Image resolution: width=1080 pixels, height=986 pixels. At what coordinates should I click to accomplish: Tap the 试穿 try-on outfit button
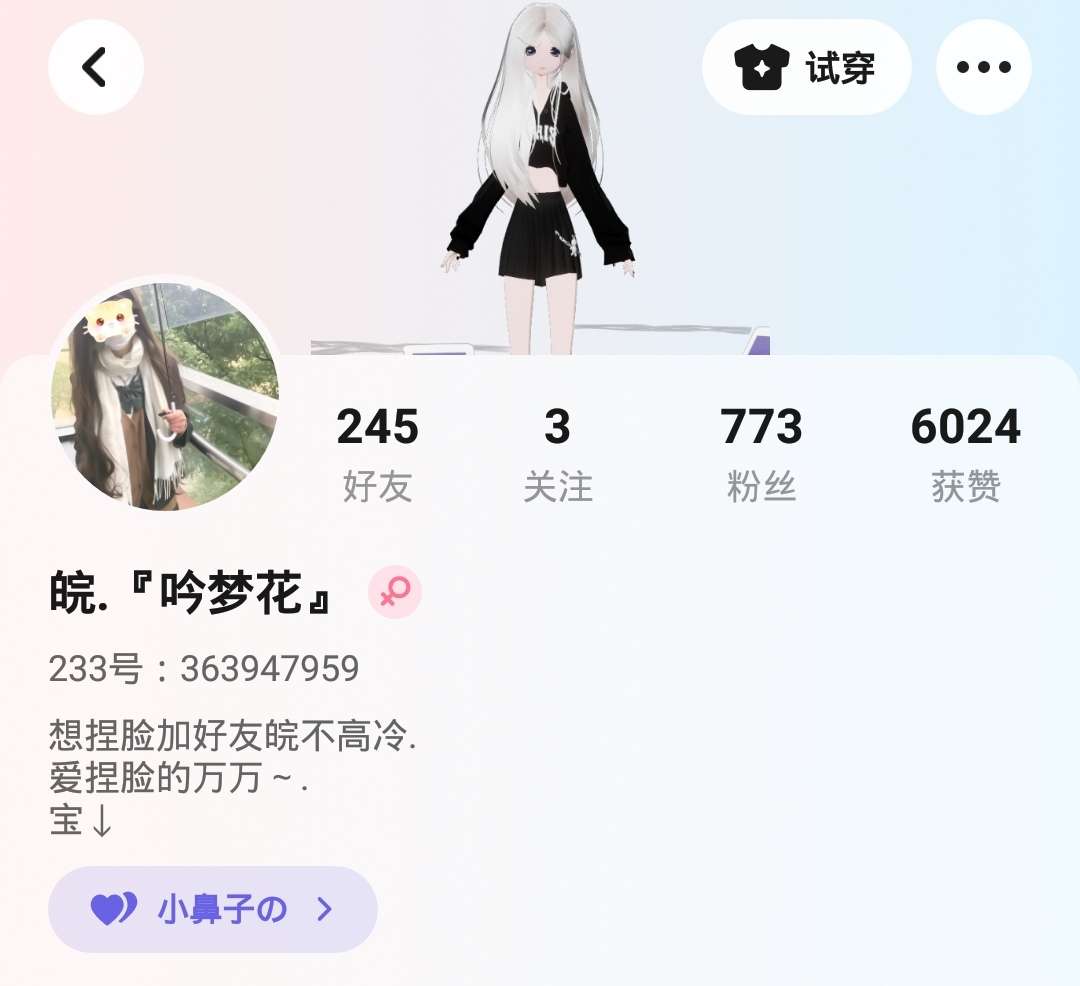pyautogui.click(x=807, y=67)
